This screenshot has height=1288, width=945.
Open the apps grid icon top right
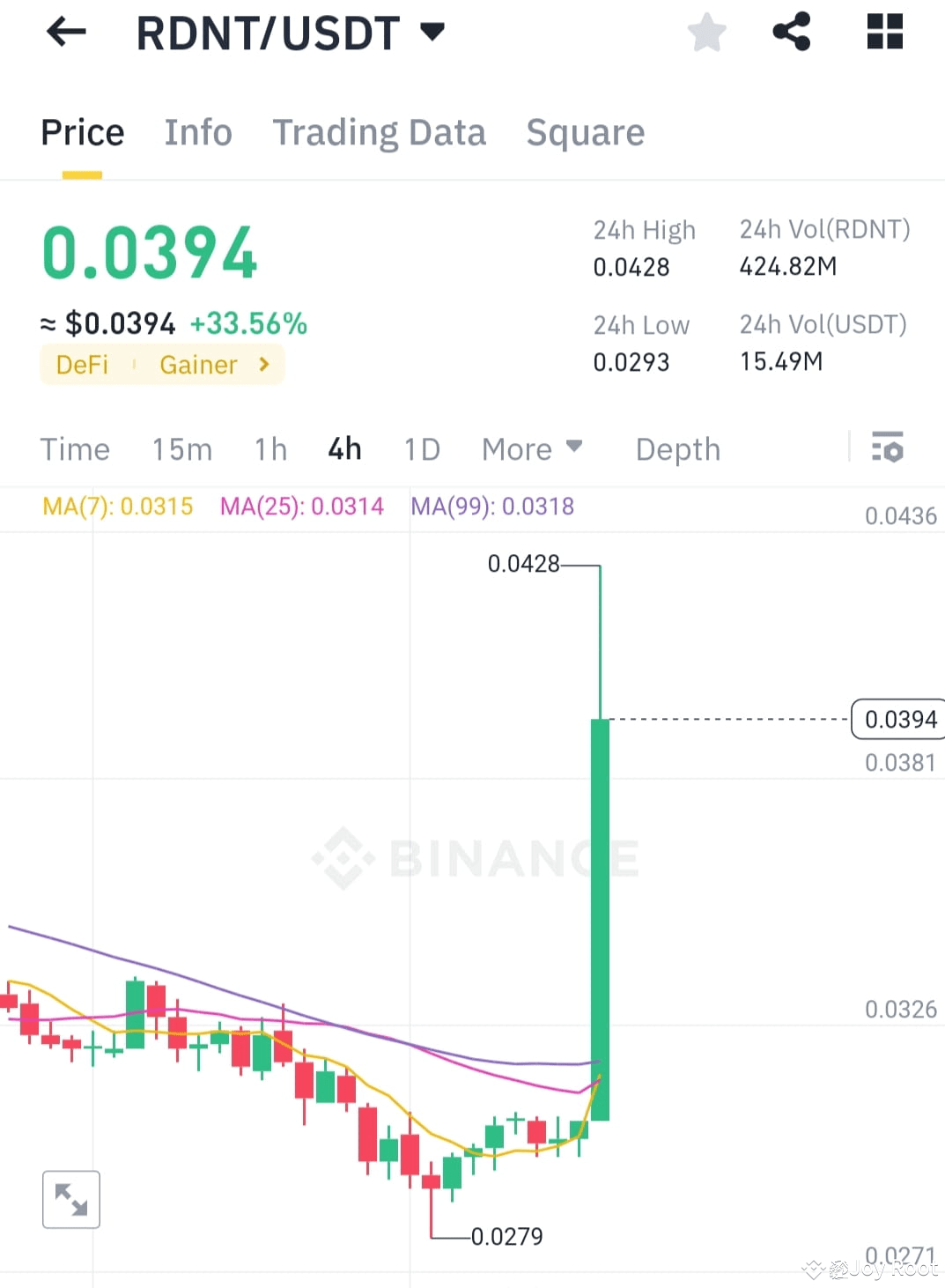tap(883, 32)
